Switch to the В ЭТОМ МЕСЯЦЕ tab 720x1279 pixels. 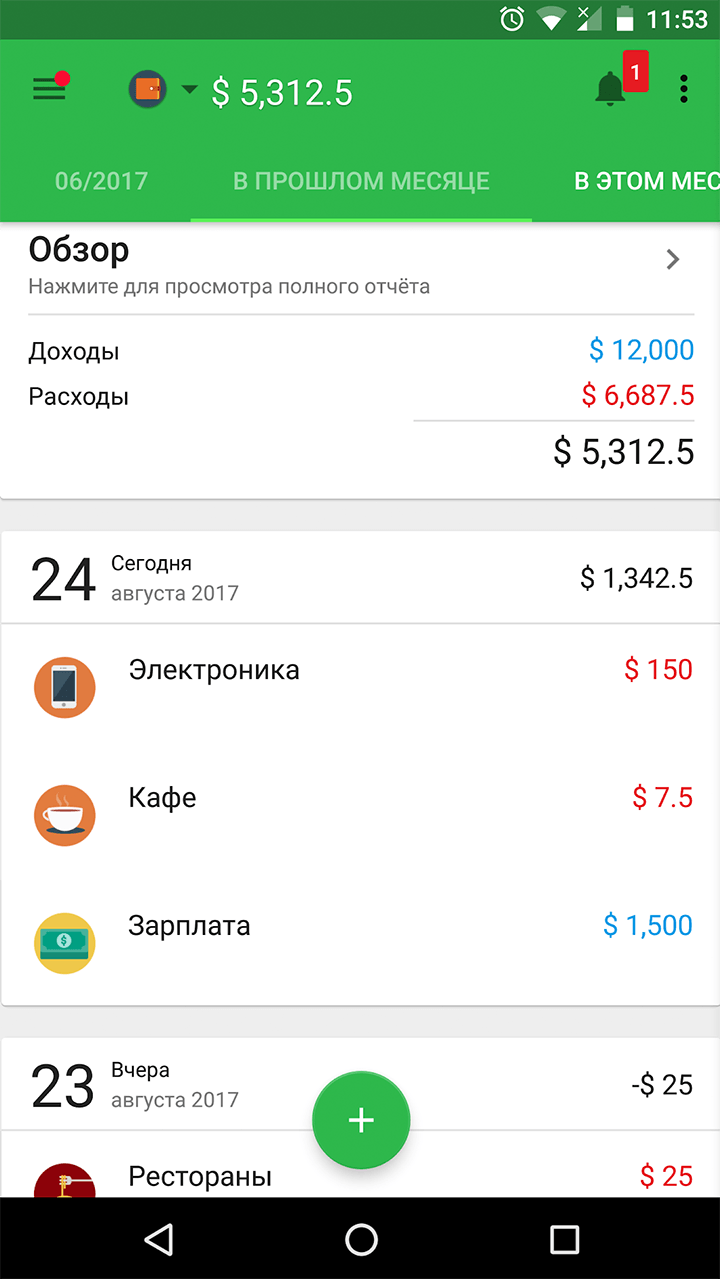tap(646, 181)
